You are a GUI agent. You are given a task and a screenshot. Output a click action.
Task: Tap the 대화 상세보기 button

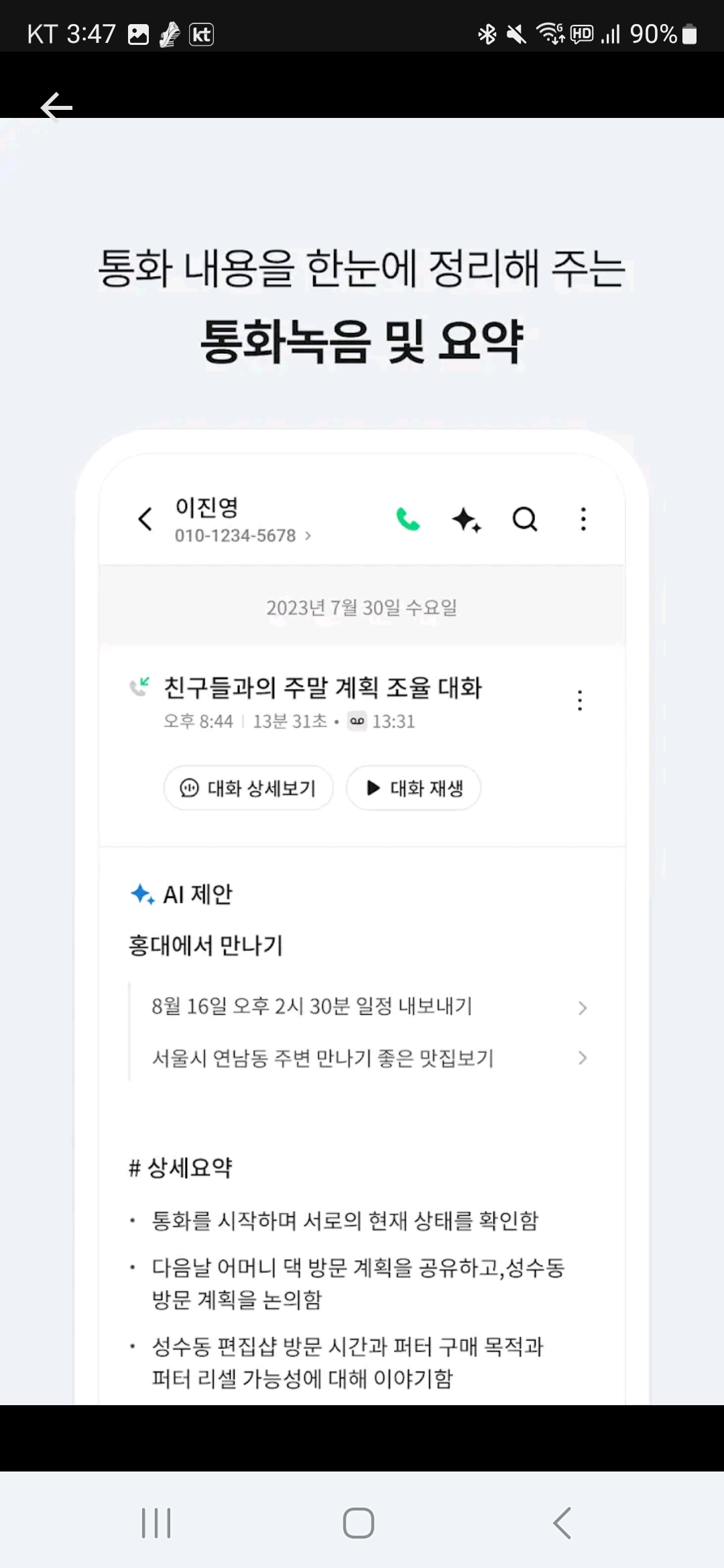pyautogui.click(x=248, y=788)
